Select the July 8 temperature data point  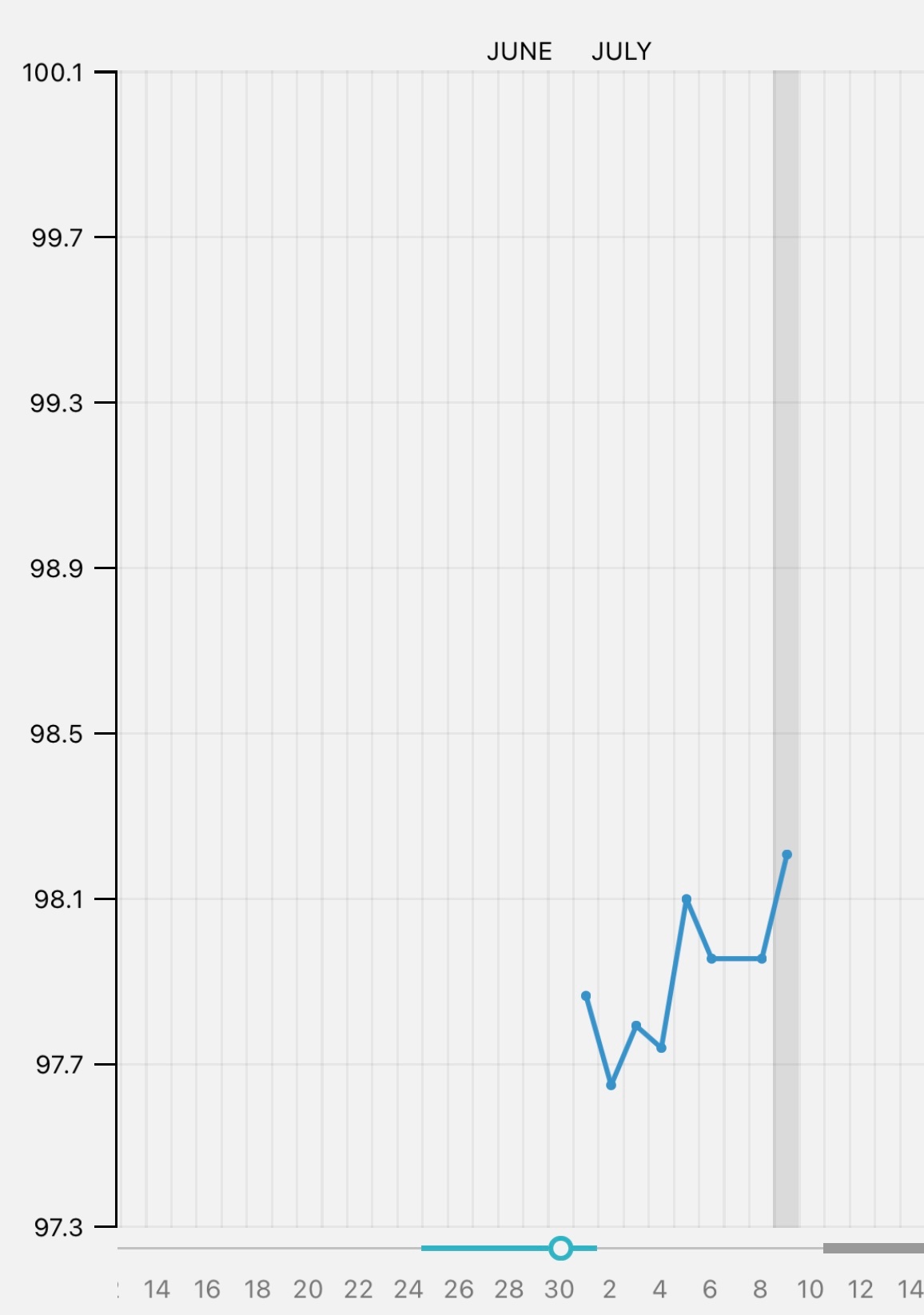point(762,958)
